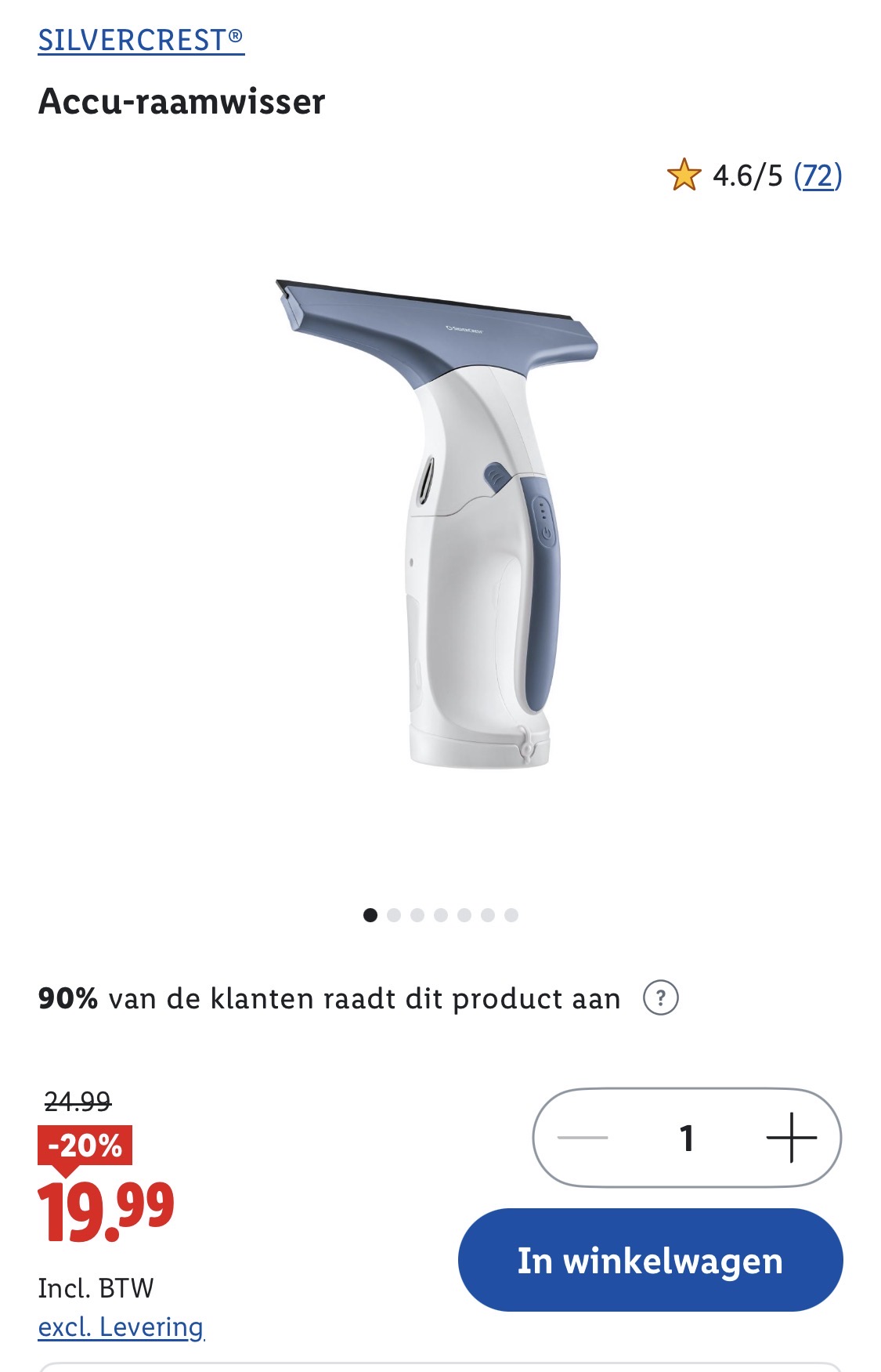Show info about customer recommendation percentage

(x=660, y=998)
